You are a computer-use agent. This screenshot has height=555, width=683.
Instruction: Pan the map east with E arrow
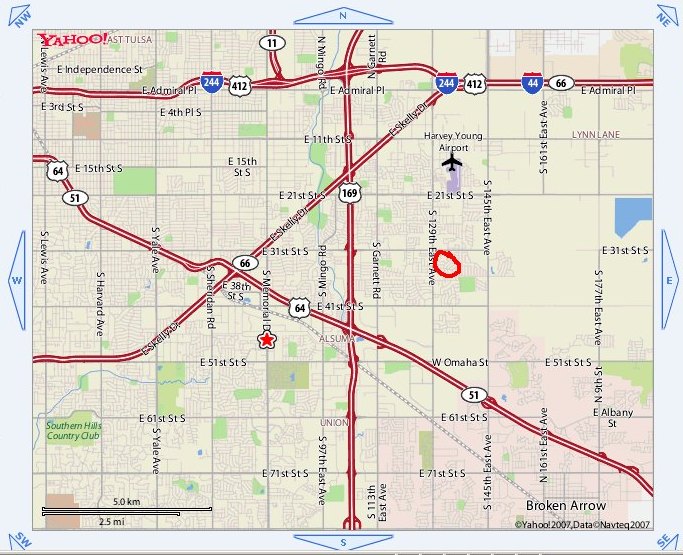(669, 280)
